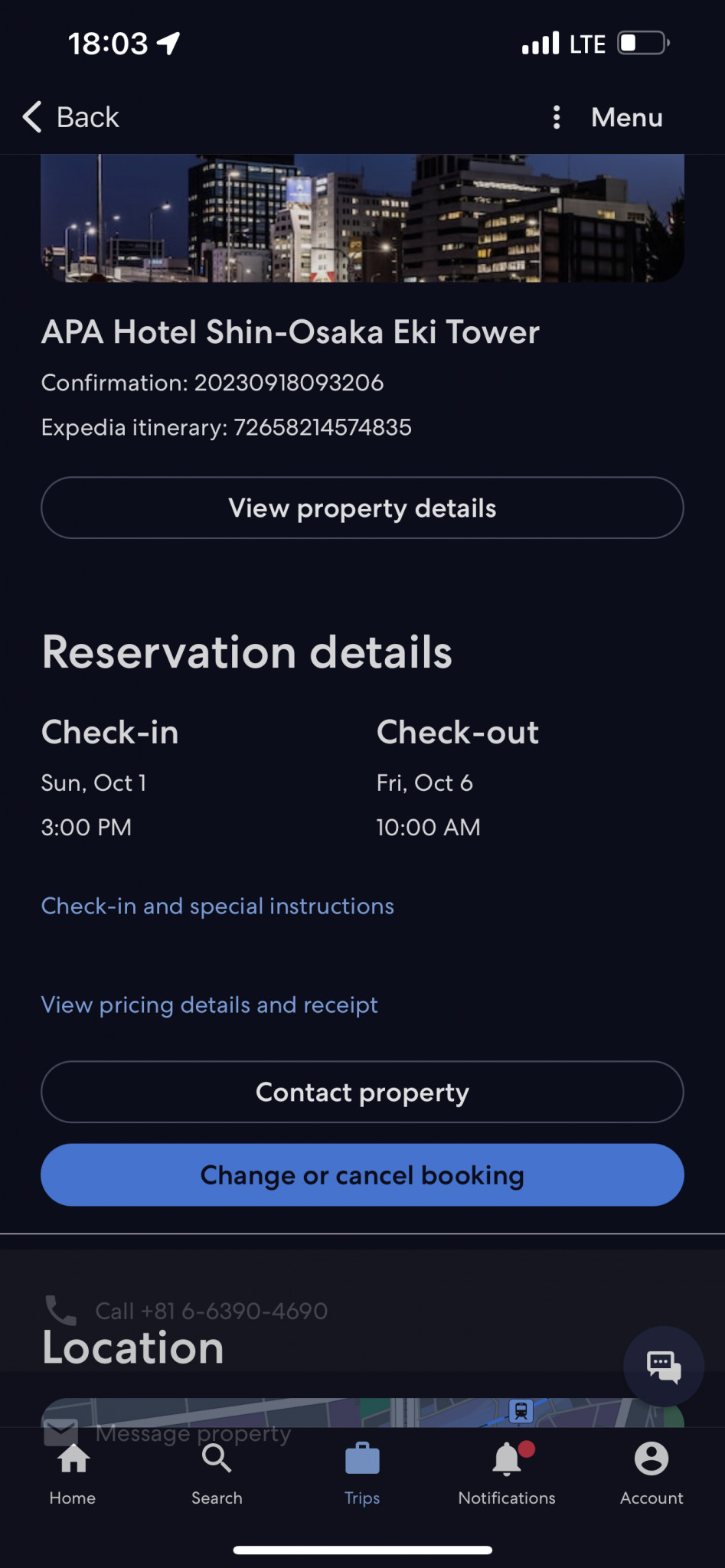Switch to the Search tab
Screen dimensions: 725x1568
tap(217, 1474)
